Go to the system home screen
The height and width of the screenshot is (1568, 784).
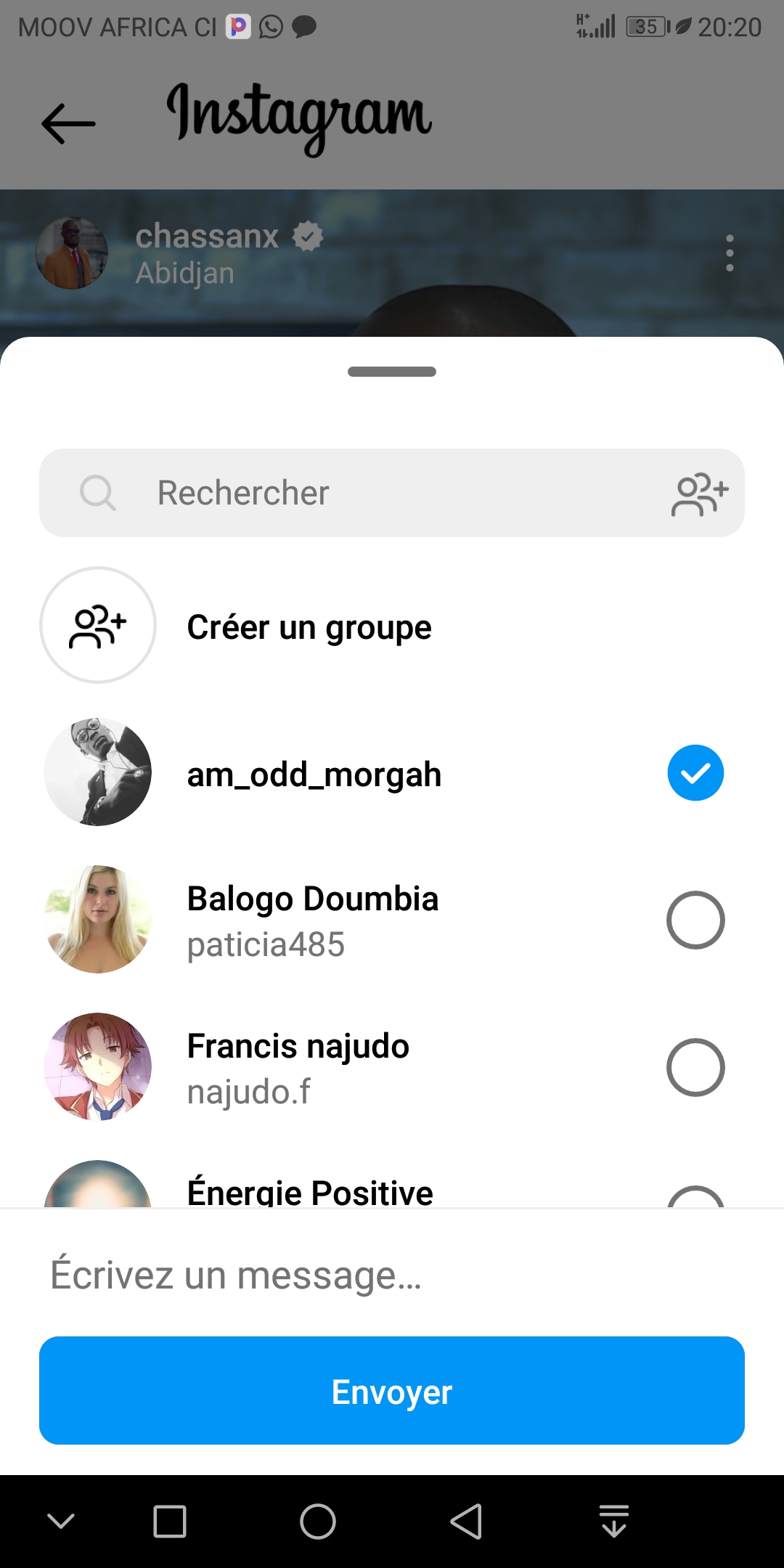point(318,1522)
